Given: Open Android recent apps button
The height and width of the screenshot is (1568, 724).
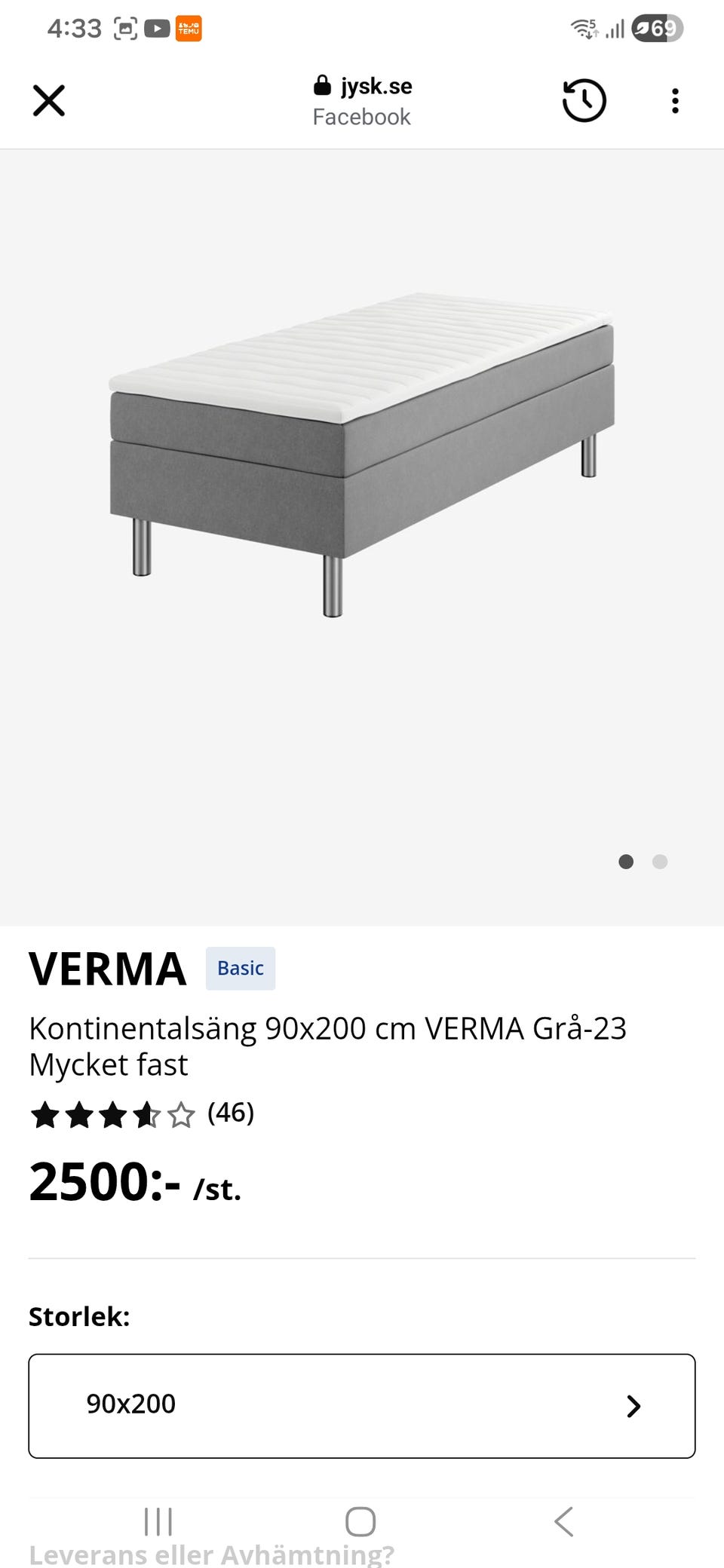Looking at the screenshot, I should tap(157, 1522).
